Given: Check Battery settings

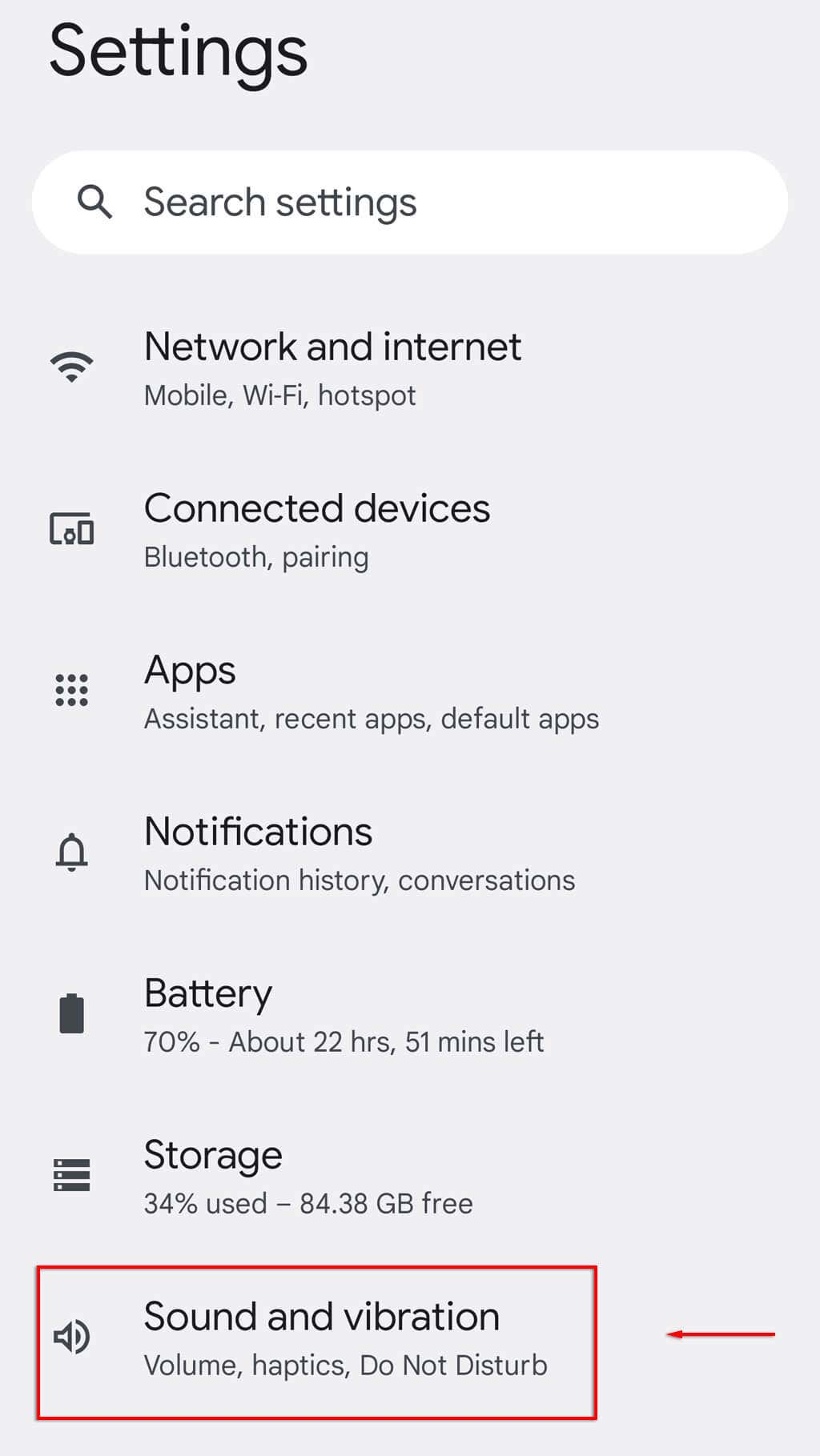Looking at the screenshot, I should (343, 1015).
